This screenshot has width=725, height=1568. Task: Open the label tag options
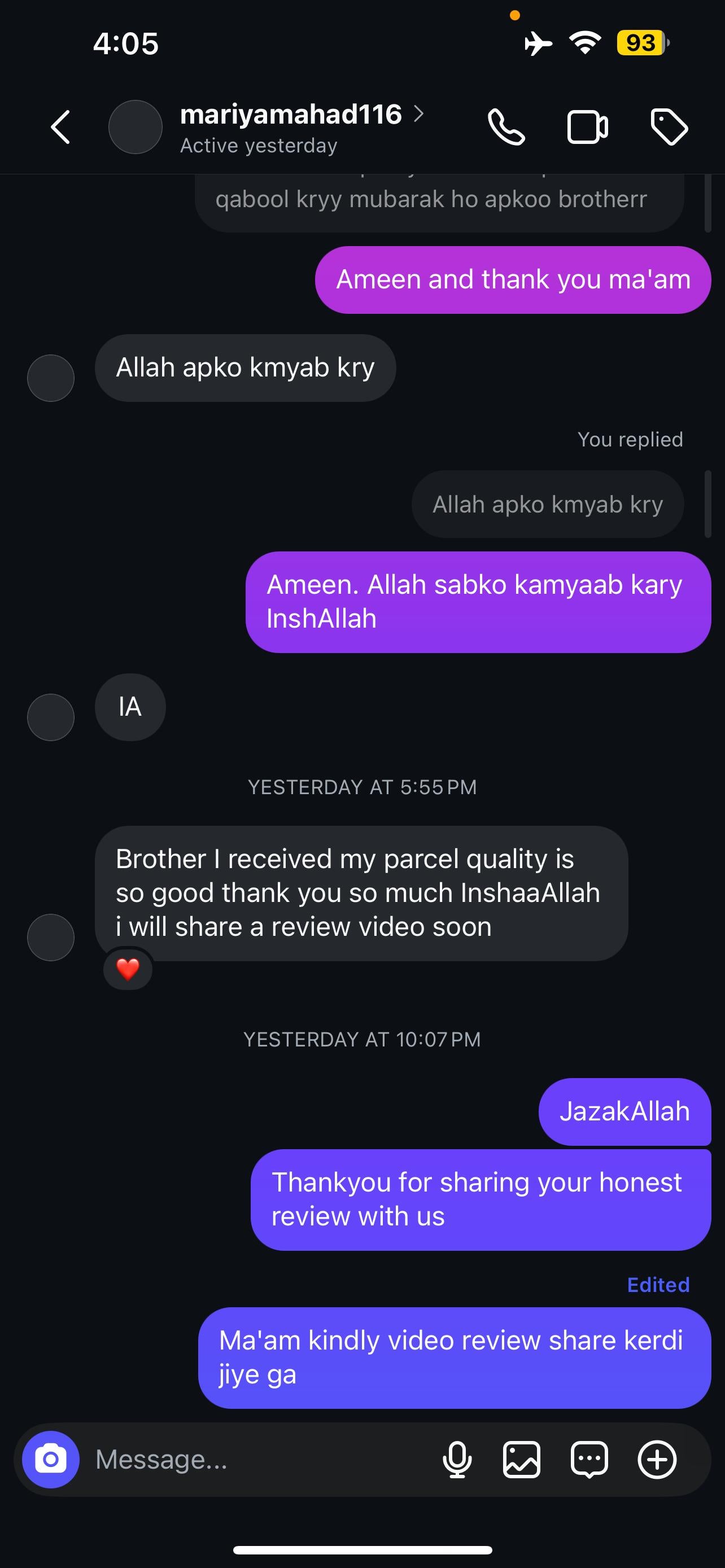(x=669, y=127)
